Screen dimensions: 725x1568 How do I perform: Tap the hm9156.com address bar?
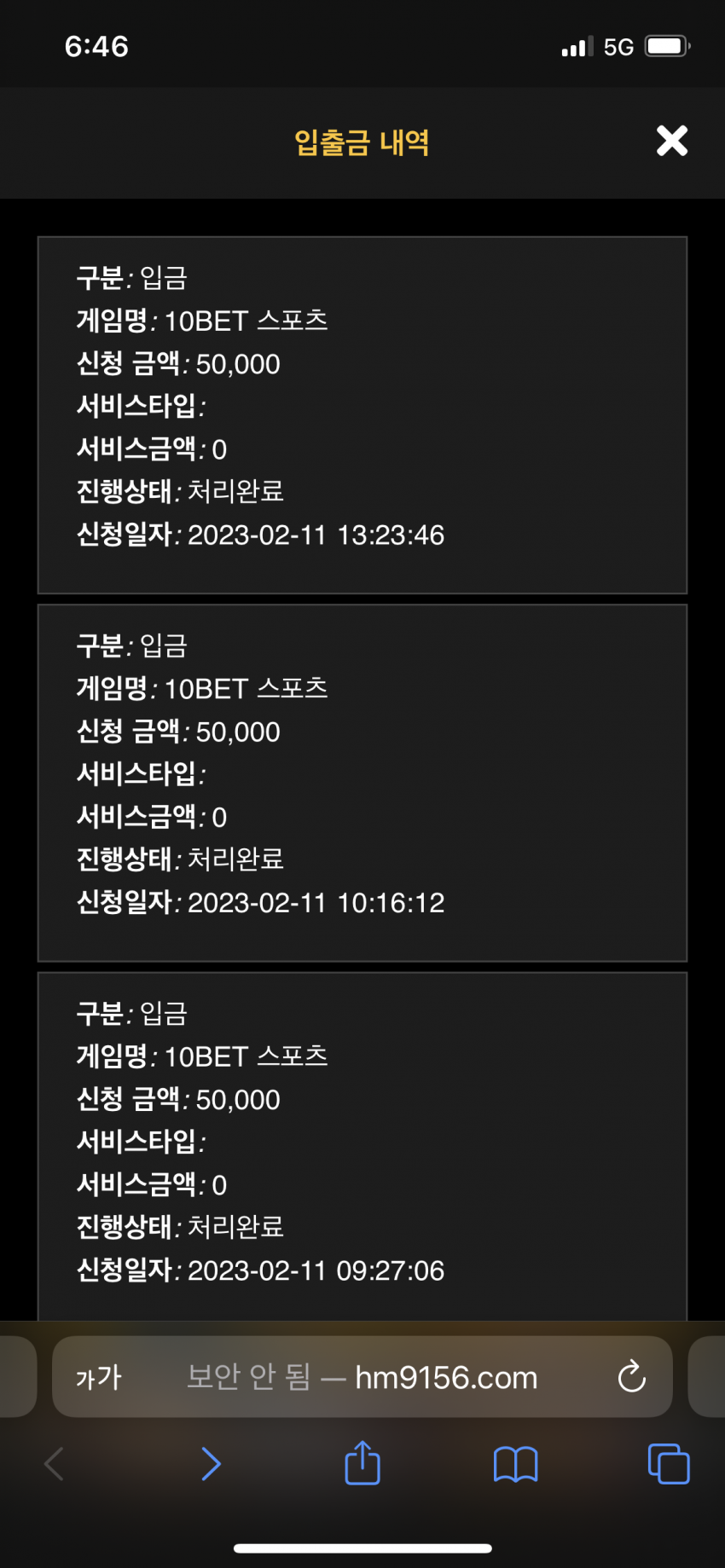click(x=362, y=1376)
